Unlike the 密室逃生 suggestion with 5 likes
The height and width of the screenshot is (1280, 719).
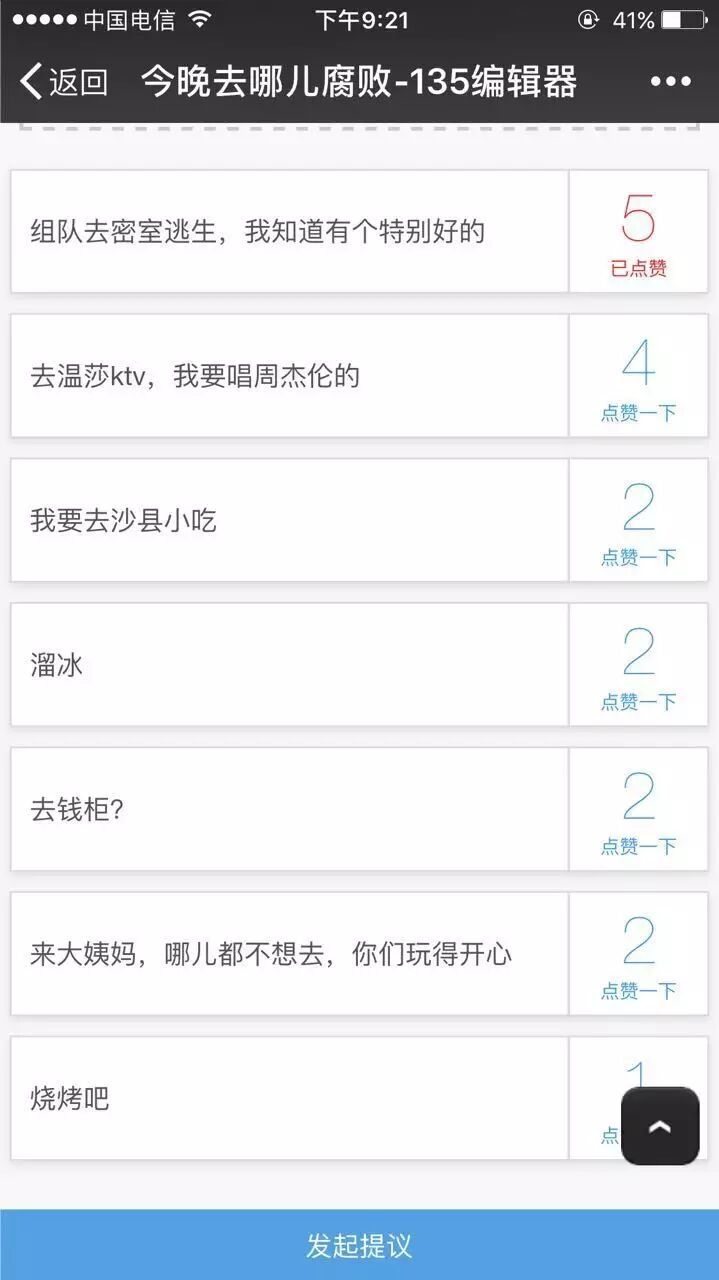[x=638, y=232]
